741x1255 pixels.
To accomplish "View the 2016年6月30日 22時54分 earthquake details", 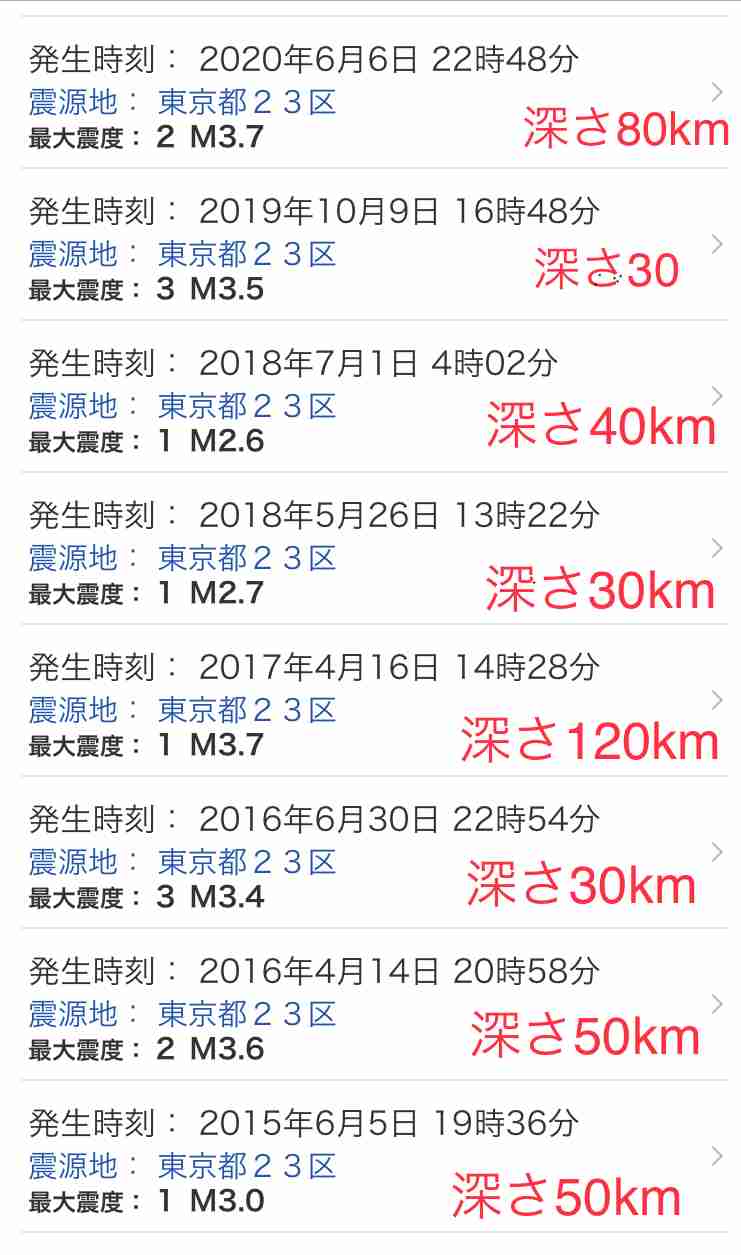I will pyautogui.click(x=370, y=853).
